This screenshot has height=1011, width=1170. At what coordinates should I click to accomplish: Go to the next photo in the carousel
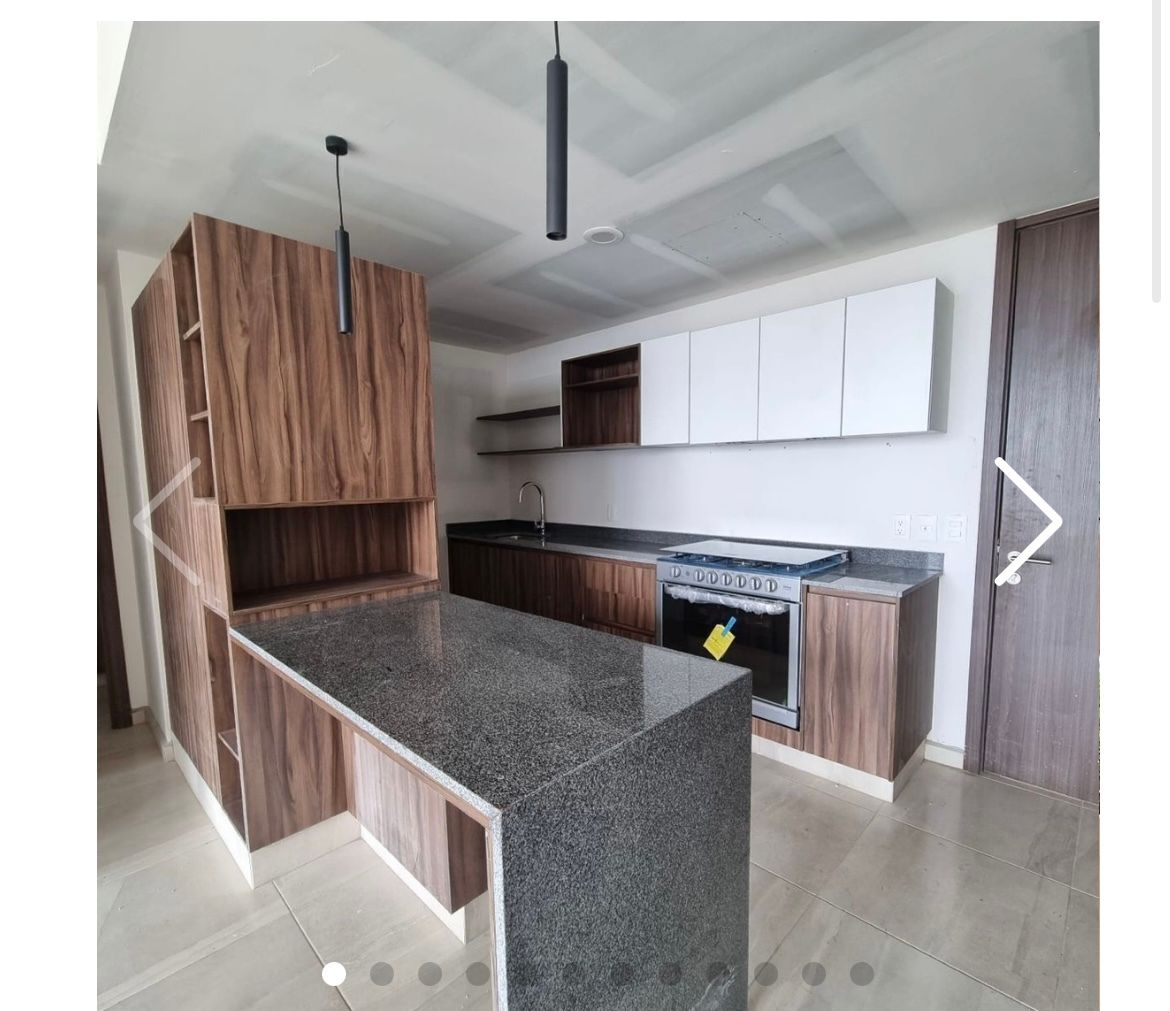(1027, 521)
